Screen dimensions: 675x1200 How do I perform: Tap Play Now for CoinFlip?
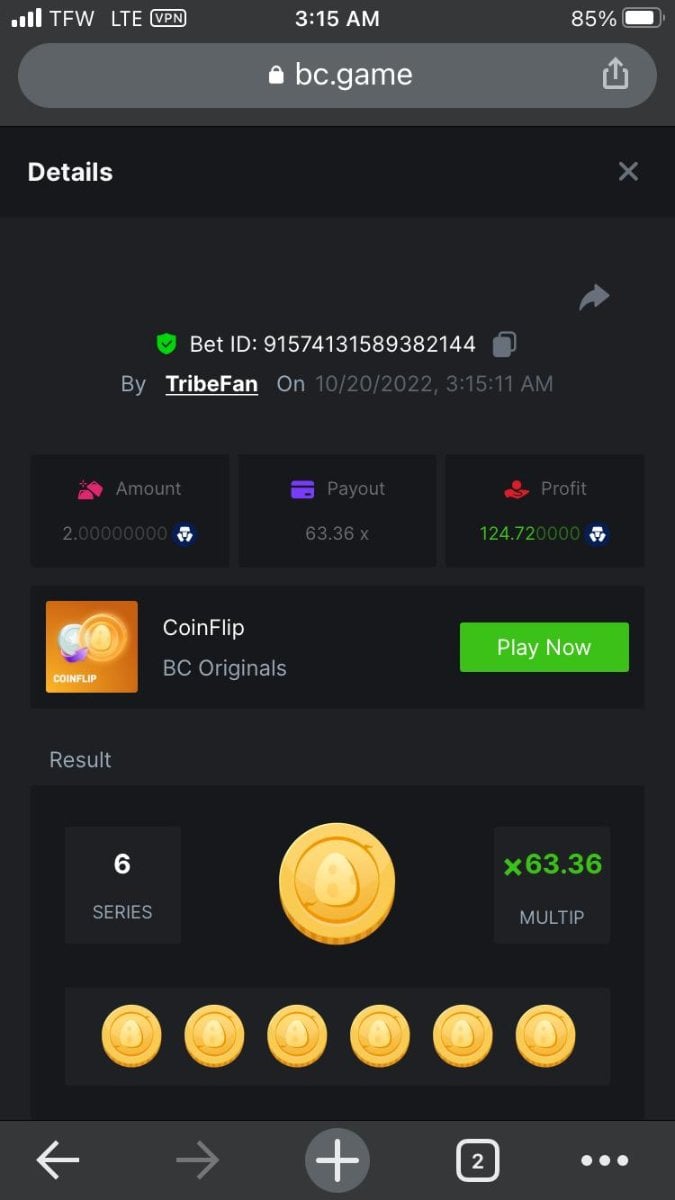[x=544, y=647]
